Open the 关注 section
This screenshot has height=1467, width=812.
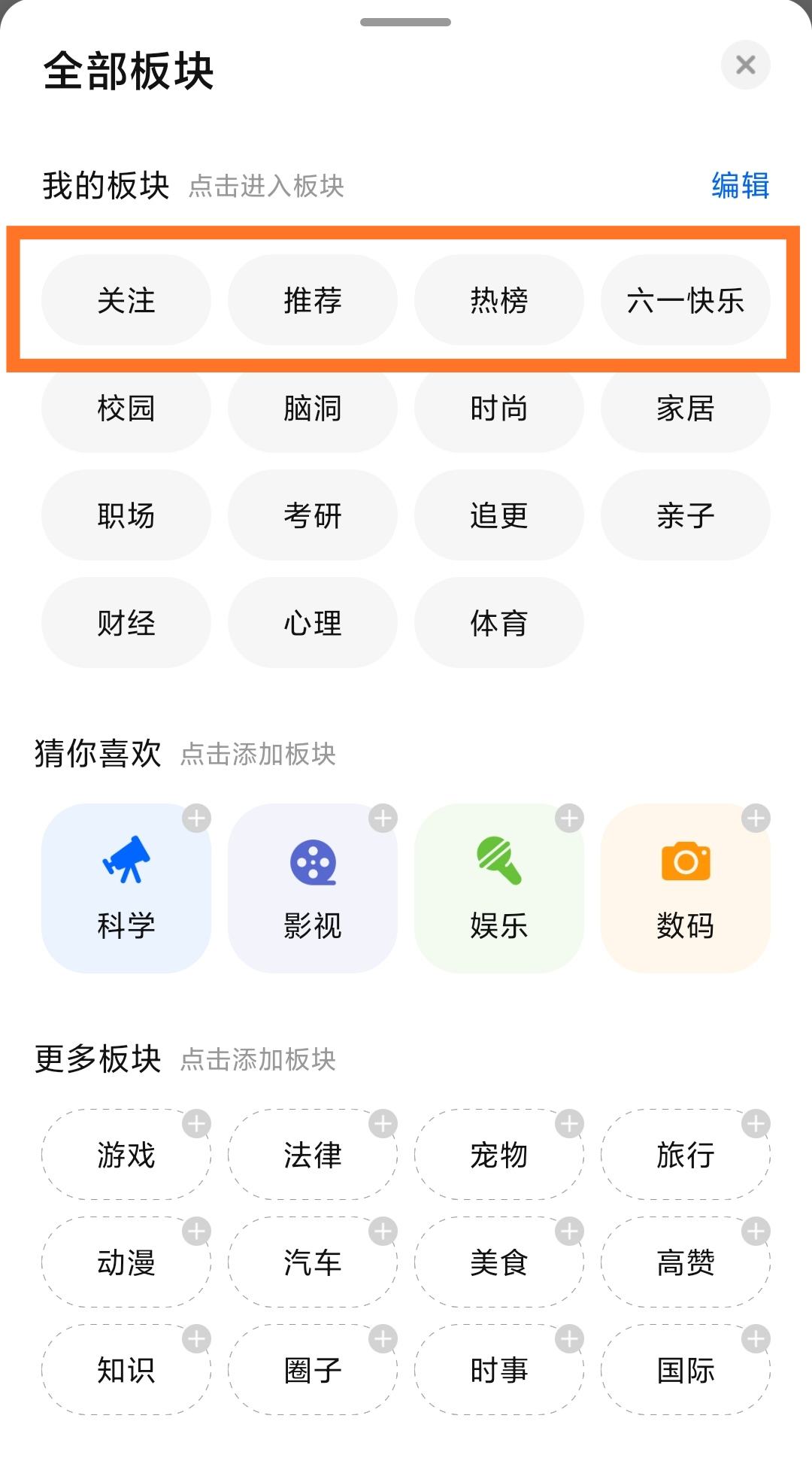(126, 300)
